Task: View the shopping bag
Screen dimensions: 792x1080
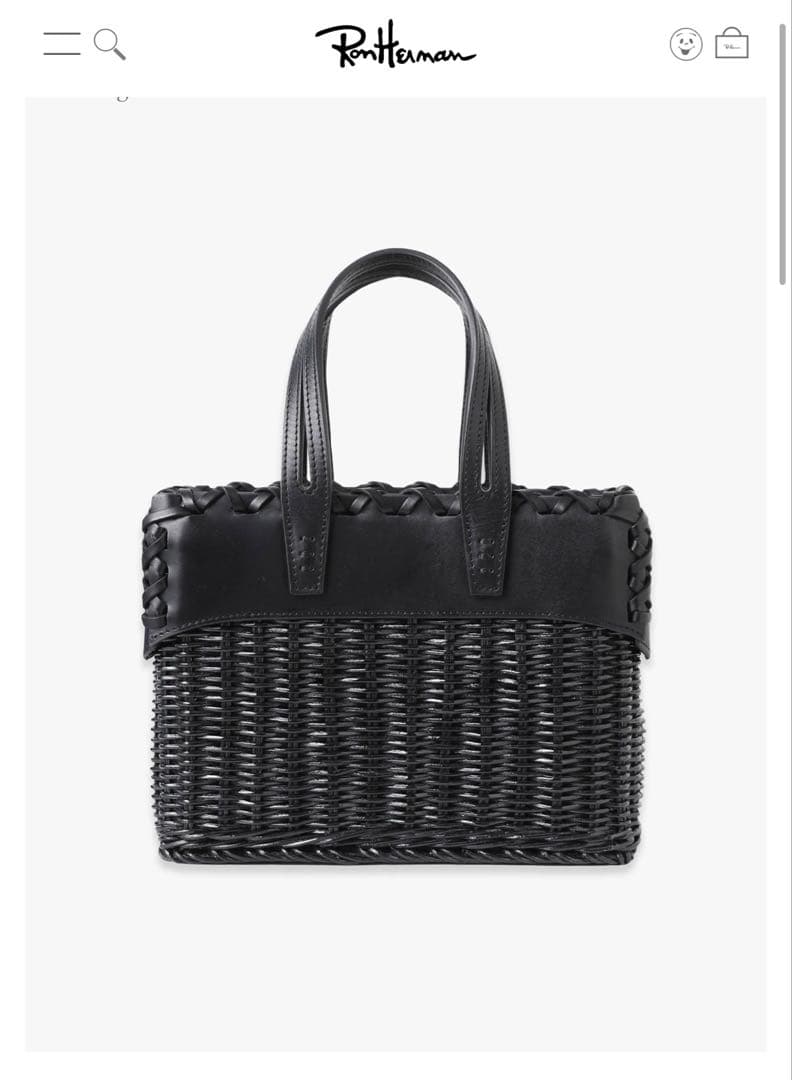Action: point(732,43)
